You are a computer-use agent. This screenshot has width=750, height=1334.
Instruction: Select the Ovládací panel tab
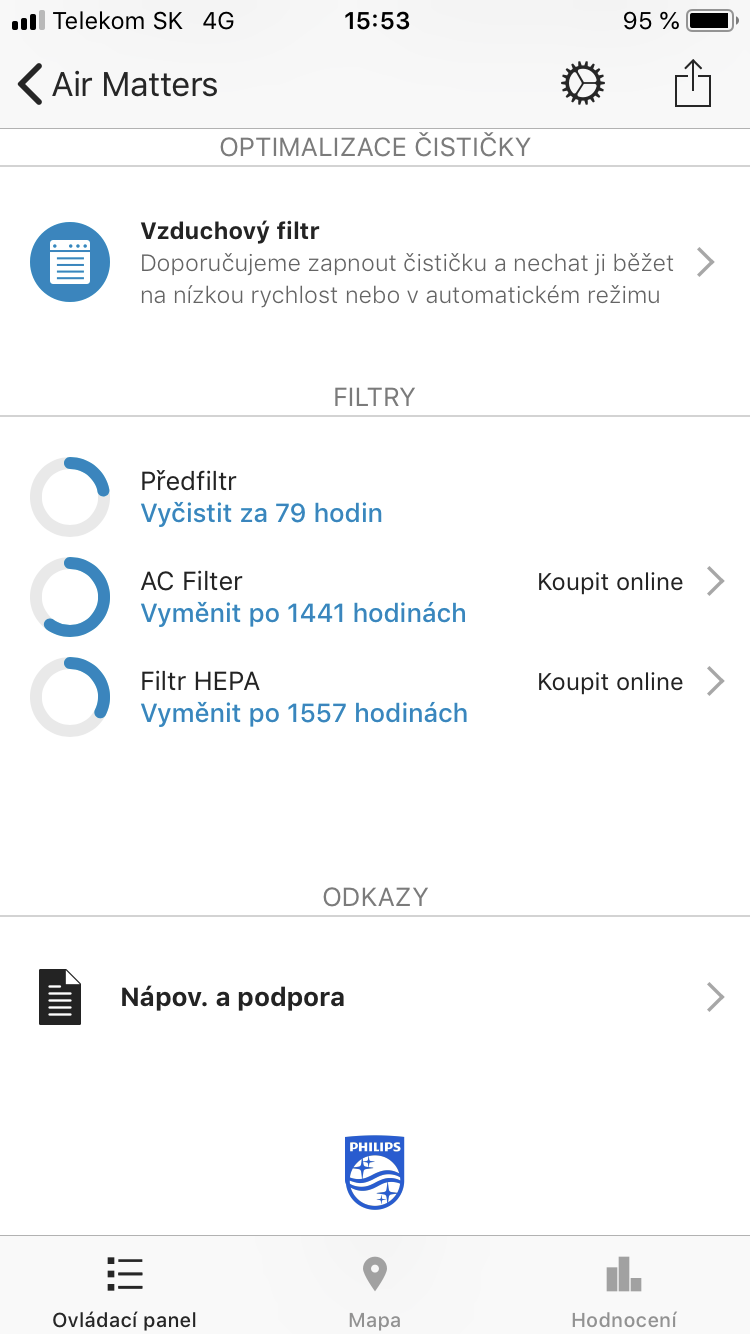[125, 1290]
